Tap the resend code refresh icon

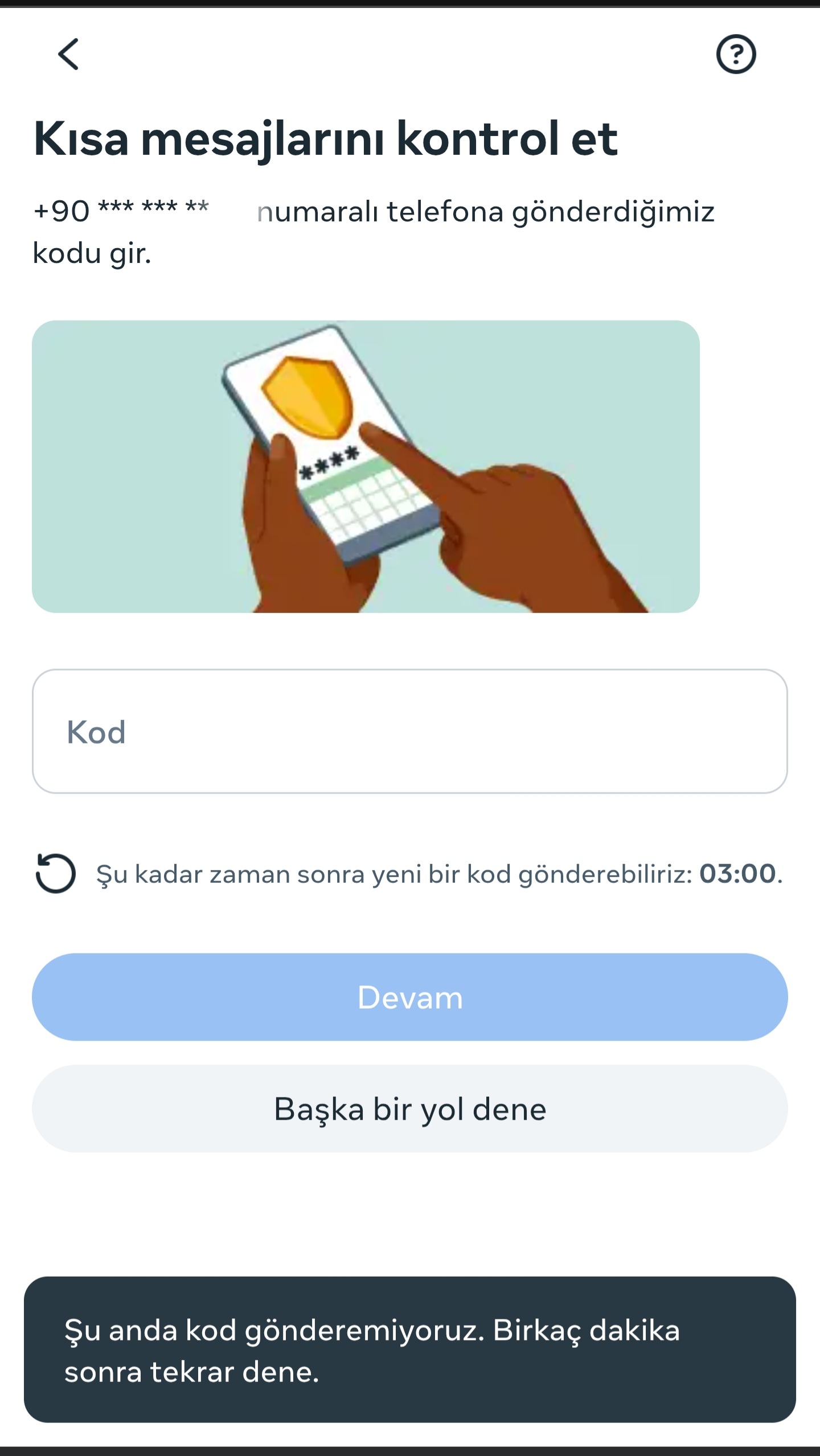coord(55,874)
